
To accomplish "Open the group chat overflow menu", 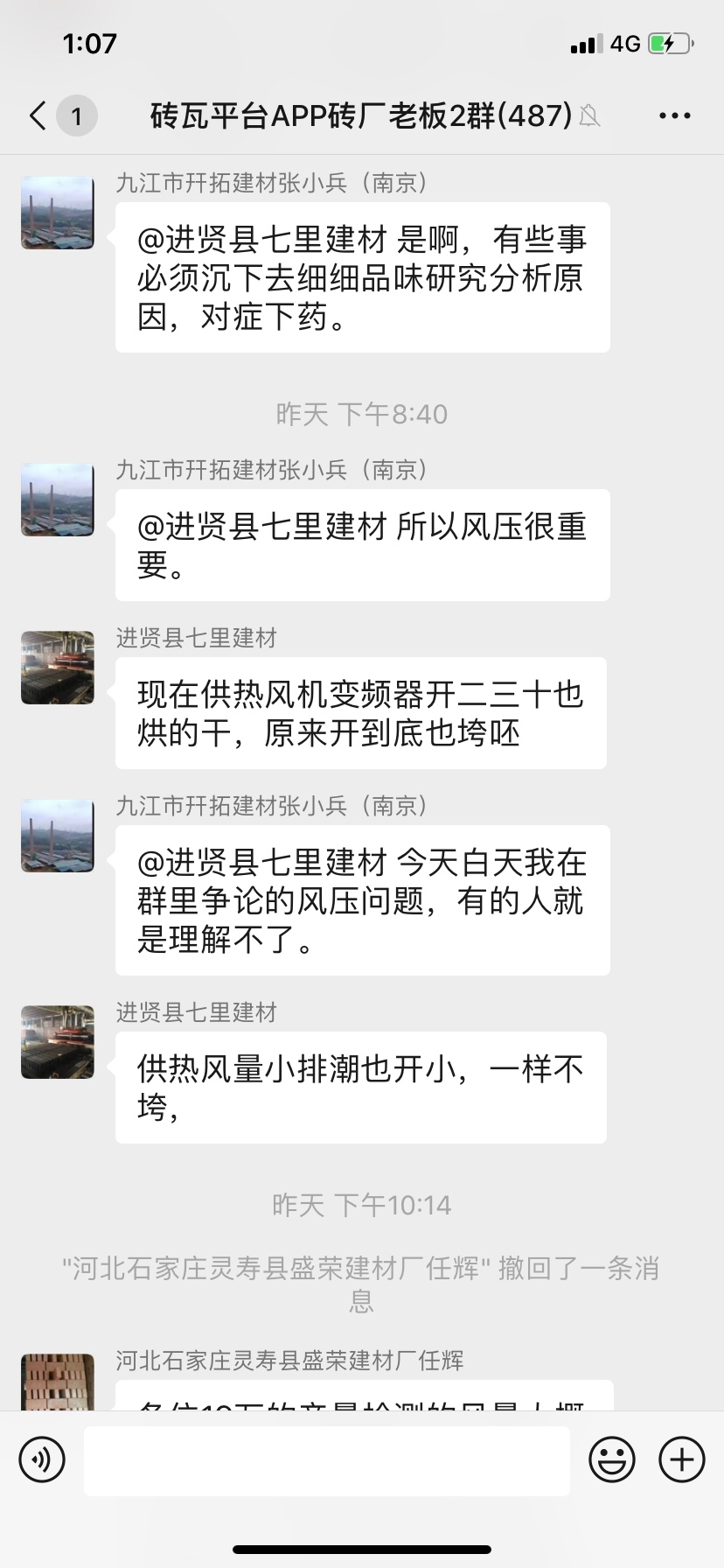I will [674, 115].
